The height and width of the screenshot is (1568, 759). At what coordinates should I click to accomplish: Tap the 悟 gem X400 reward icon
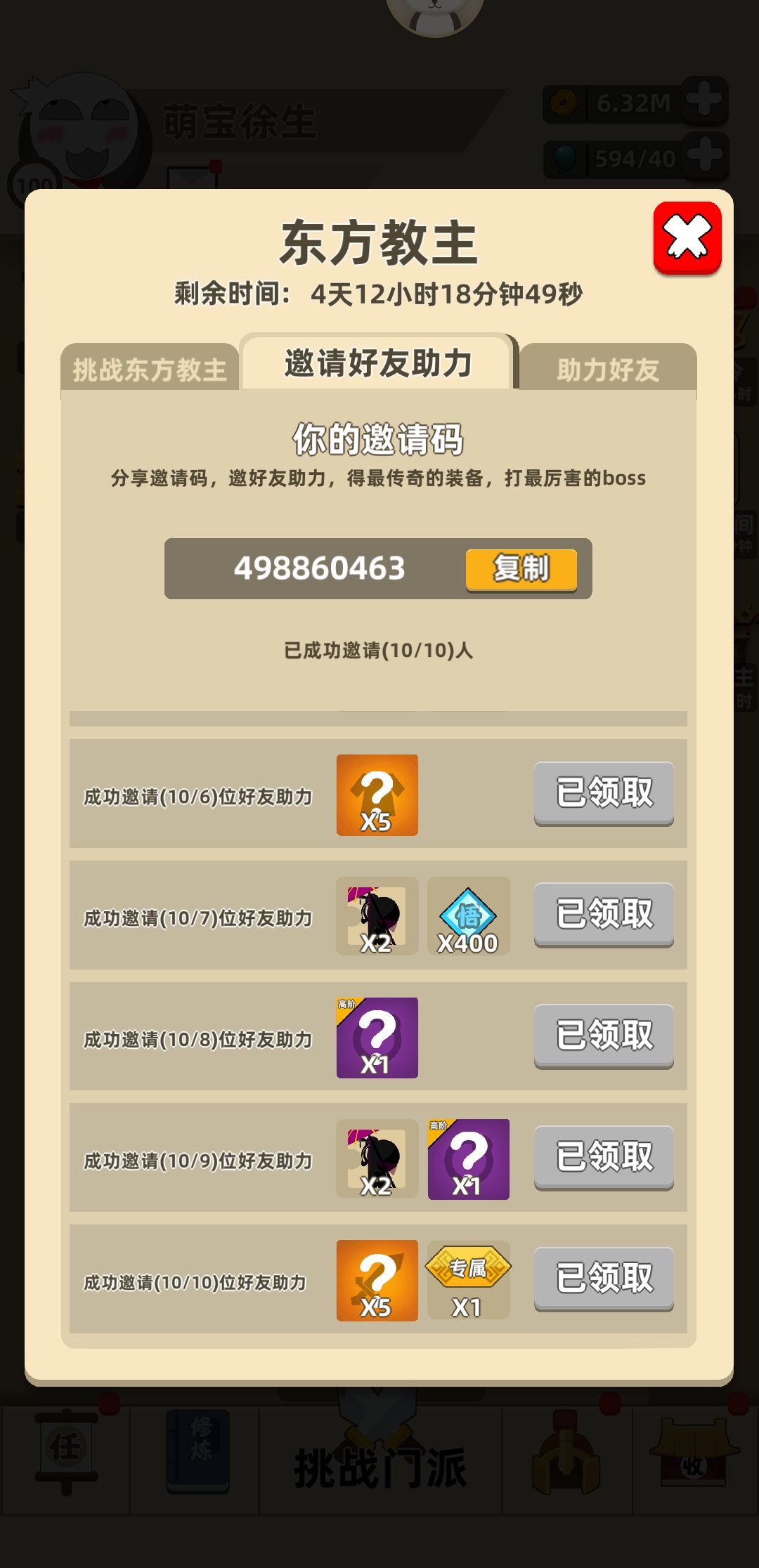469,917
